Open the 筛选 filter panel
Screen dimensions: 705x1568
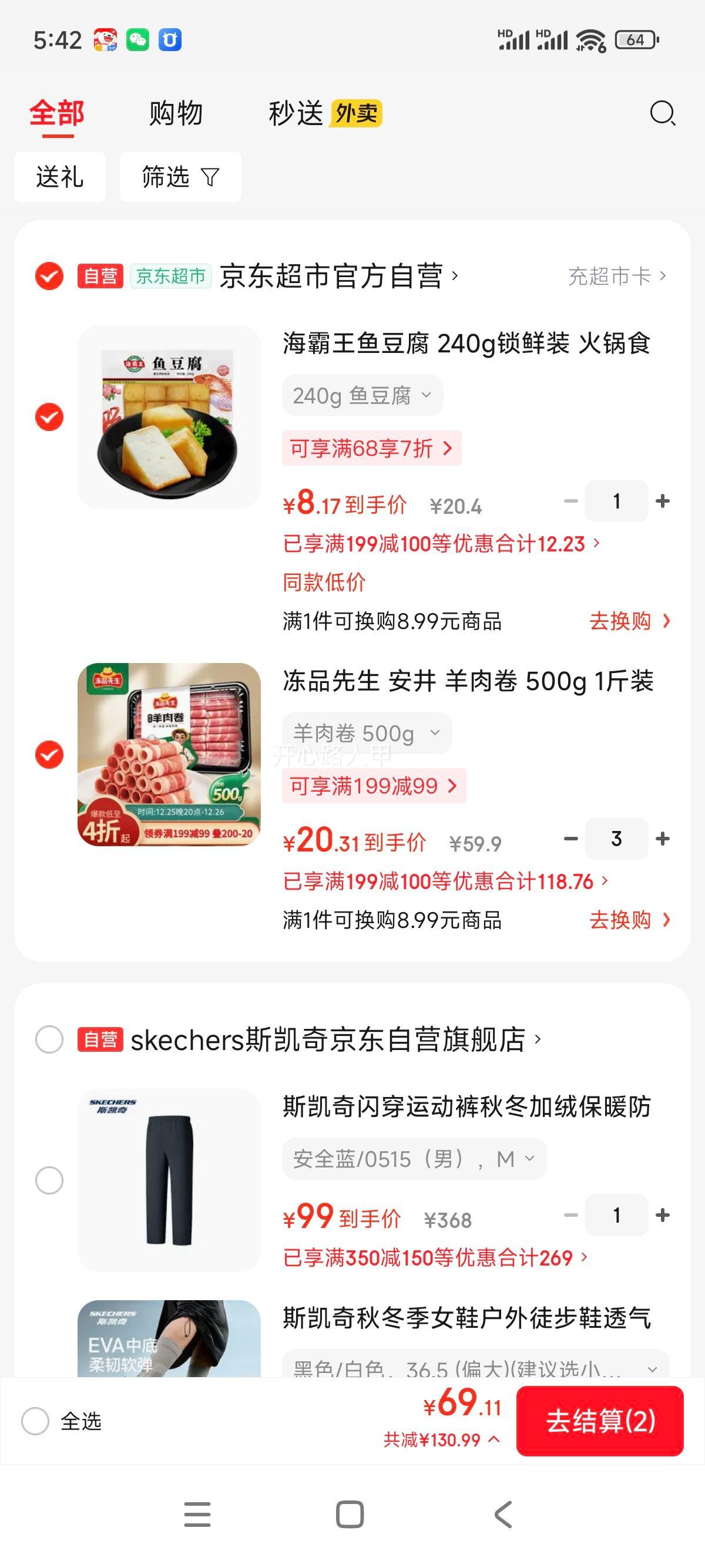point(180,177)
